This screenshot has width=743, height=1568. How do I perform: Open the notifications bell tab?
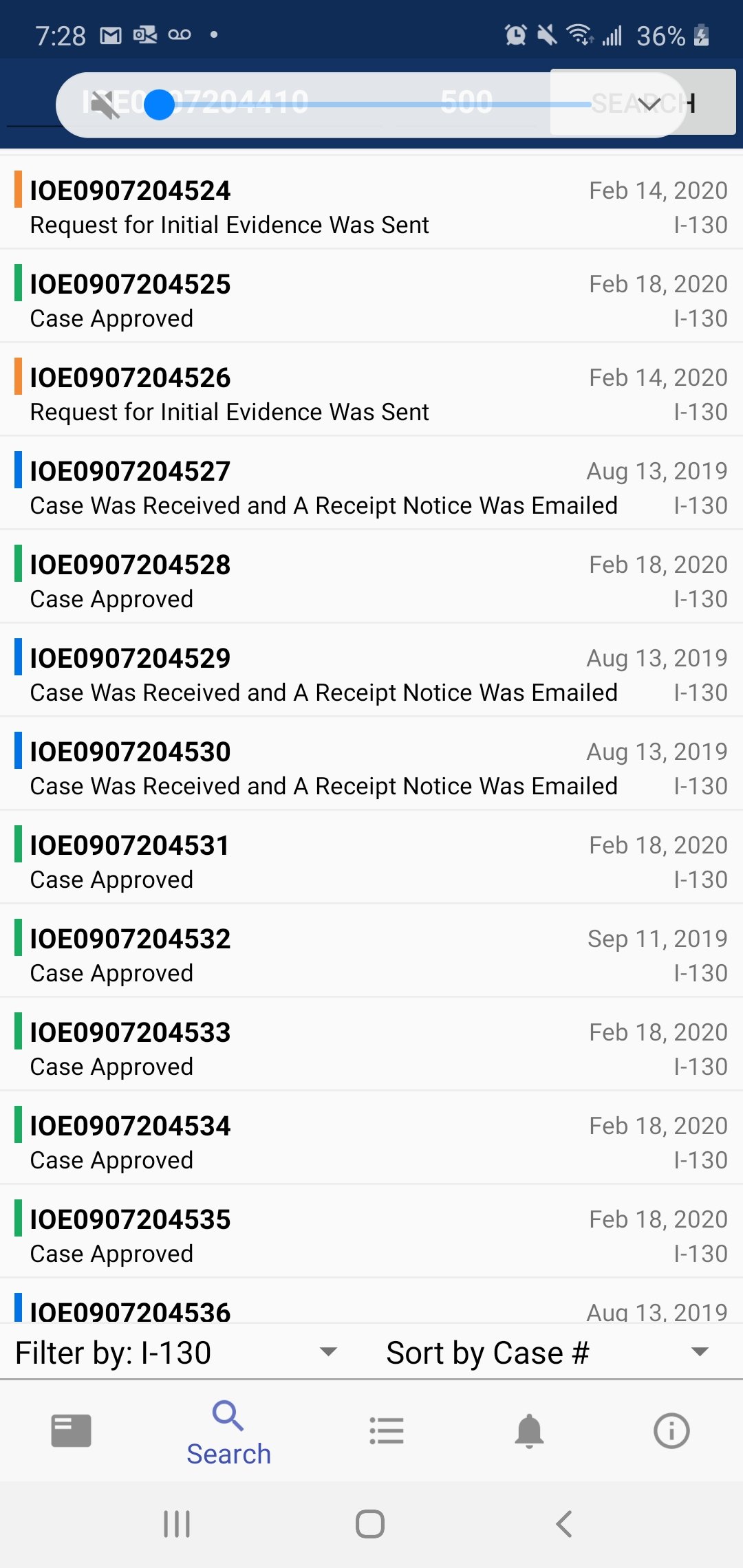tap(529, 1431)
